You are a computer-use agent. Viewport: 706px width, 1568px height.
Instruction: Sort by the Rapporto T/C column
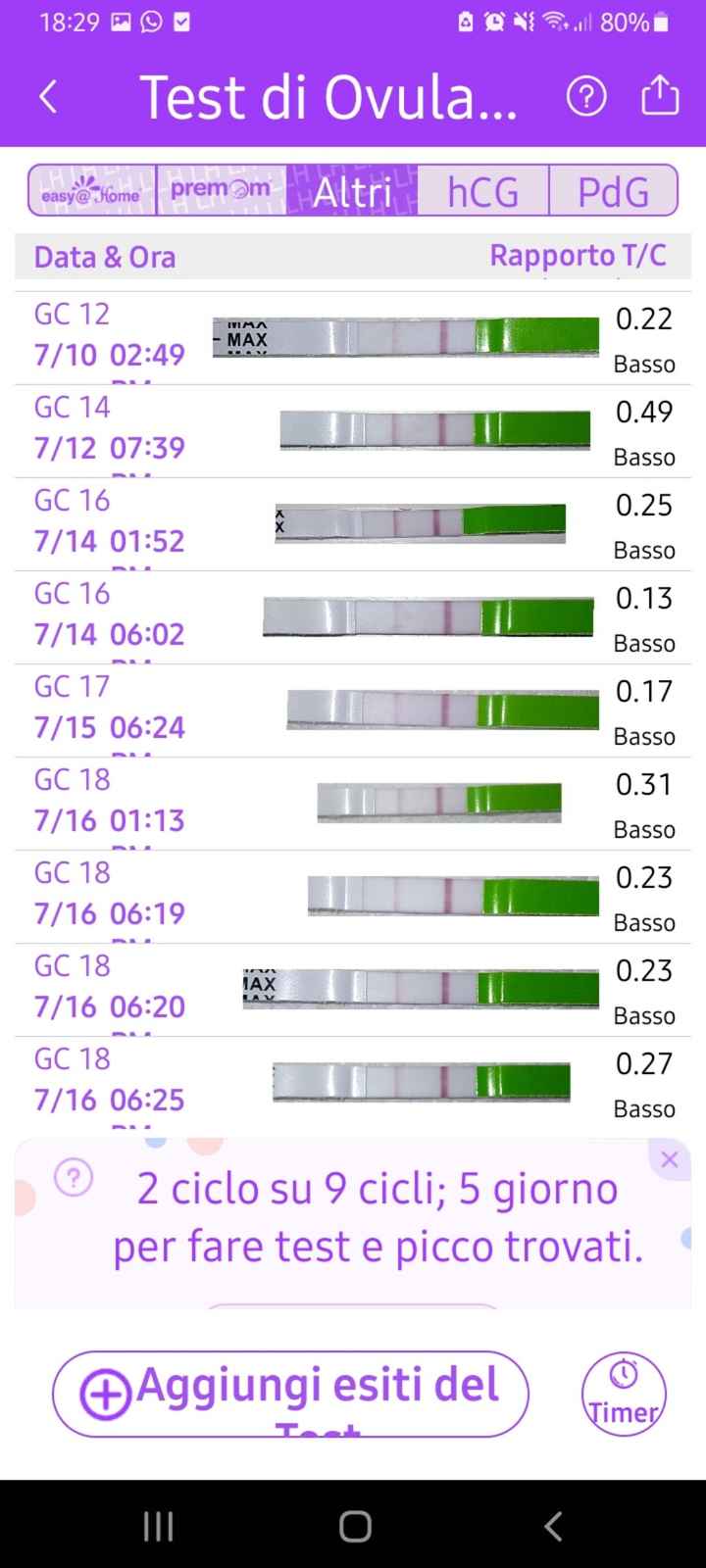[579, 255]
